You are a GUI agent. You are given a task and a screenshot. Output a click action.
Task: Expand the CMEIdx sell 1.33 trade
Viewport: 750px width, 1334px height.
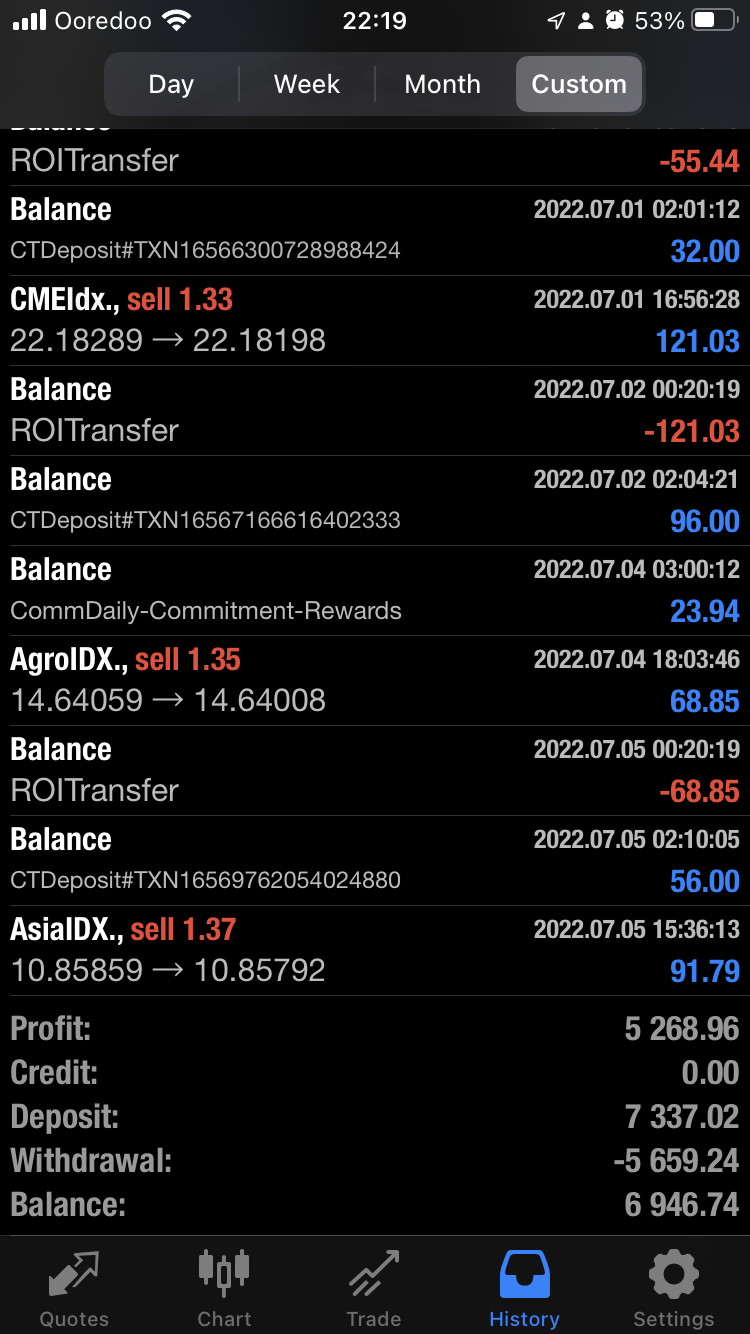coord(375,320)
